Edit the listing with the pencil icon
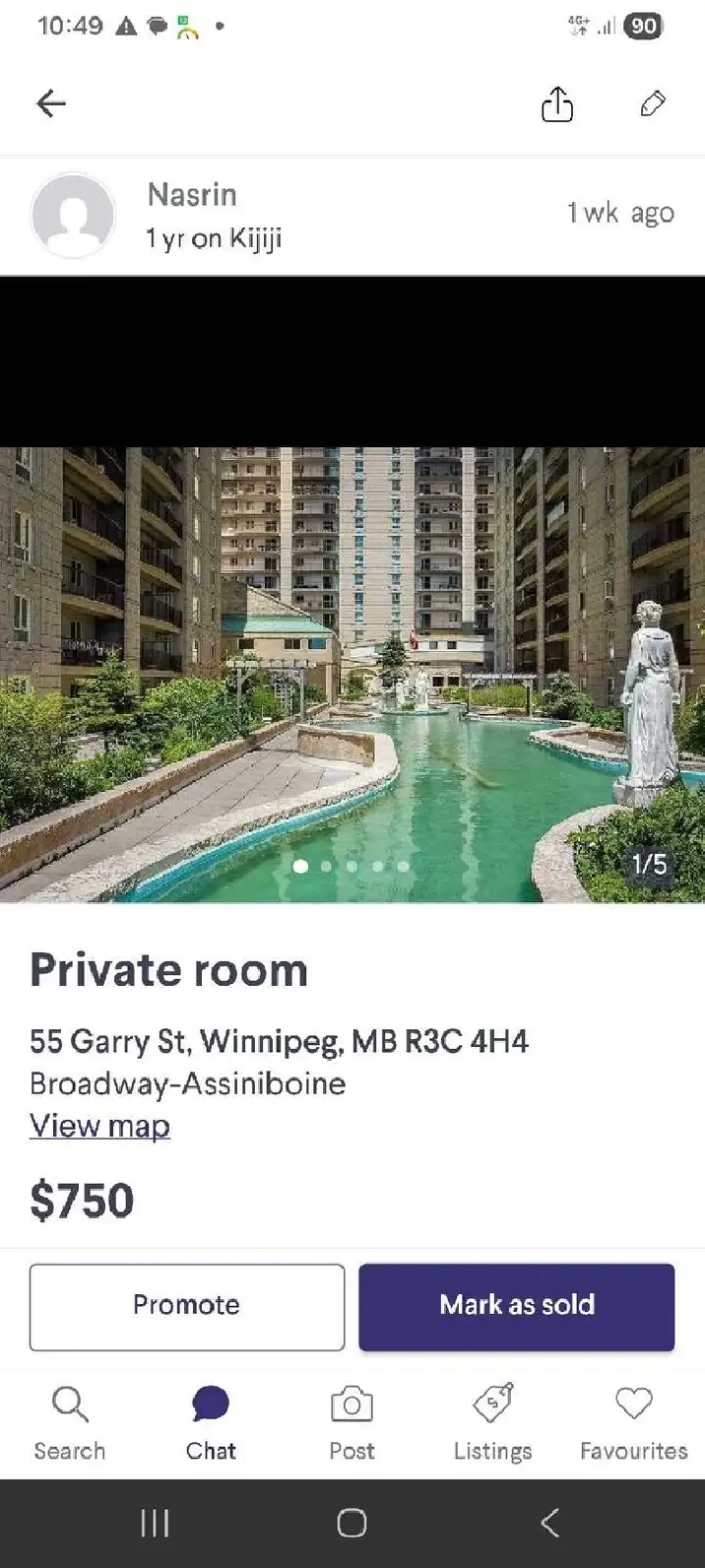The image size is (705, 1568). click(x=653, y=103)
